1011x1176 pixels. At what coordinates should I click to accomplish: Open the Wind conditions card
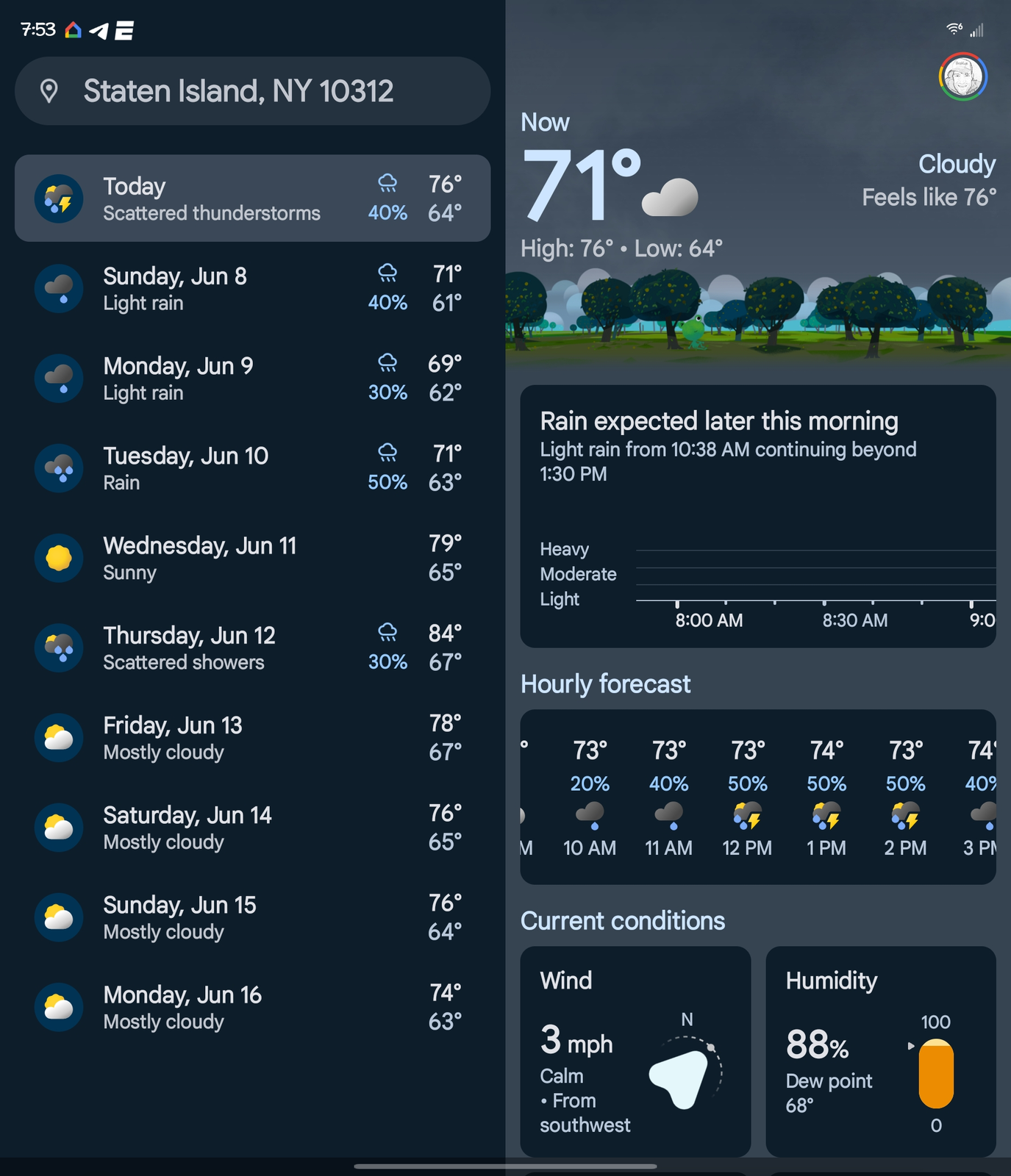point(635,1051)
